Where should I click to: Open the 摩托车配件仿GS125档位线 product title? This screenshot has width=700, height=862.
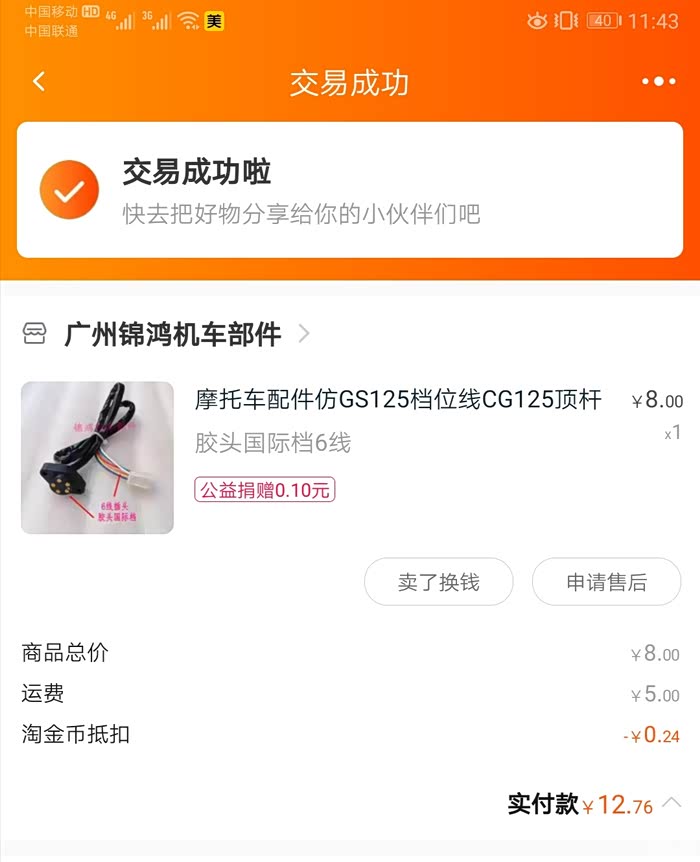tap(398, 400)
